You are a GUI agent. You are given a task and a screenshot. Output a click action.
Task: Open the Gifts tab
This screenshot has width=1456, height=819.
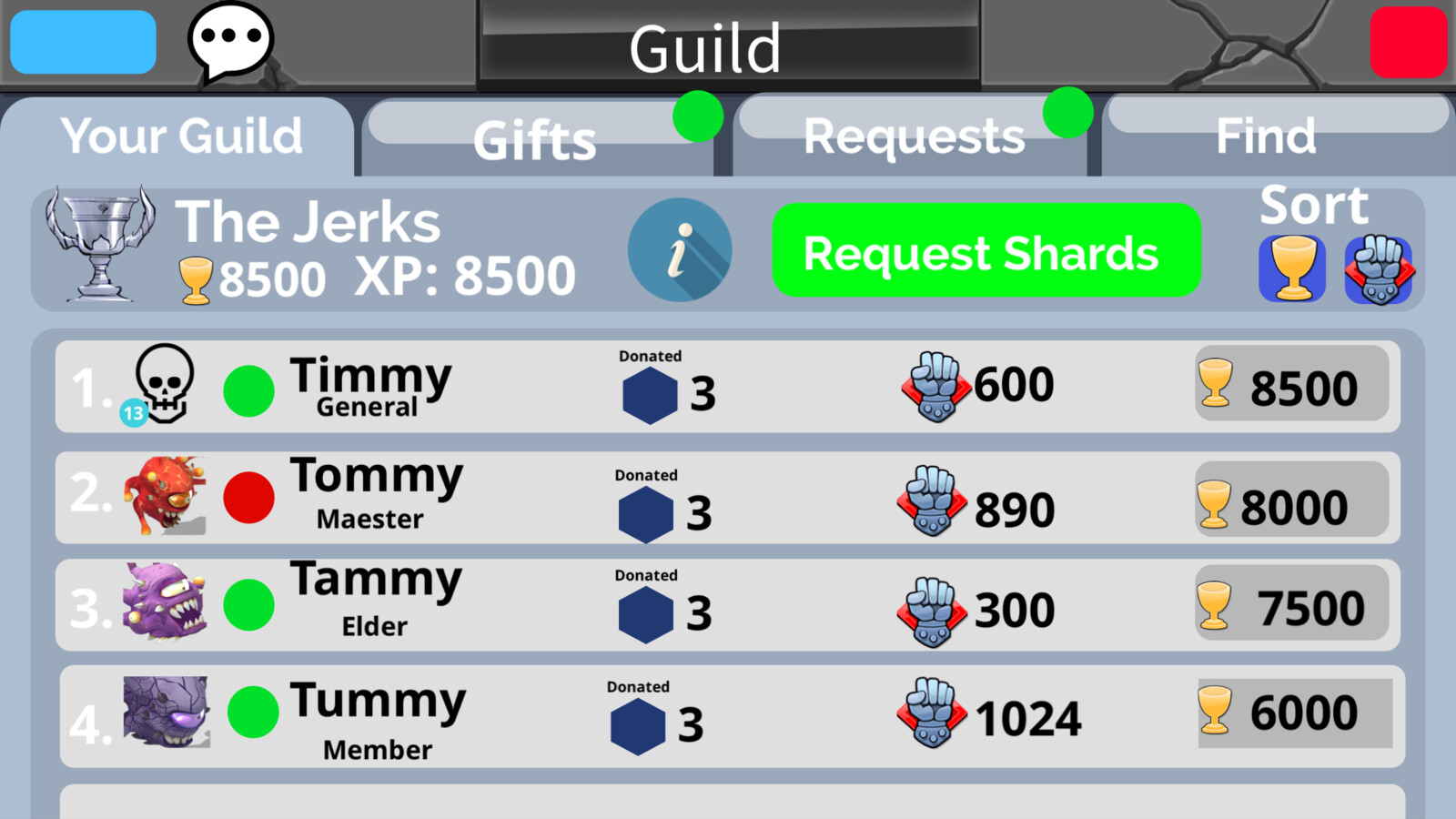tap(535, 139)
